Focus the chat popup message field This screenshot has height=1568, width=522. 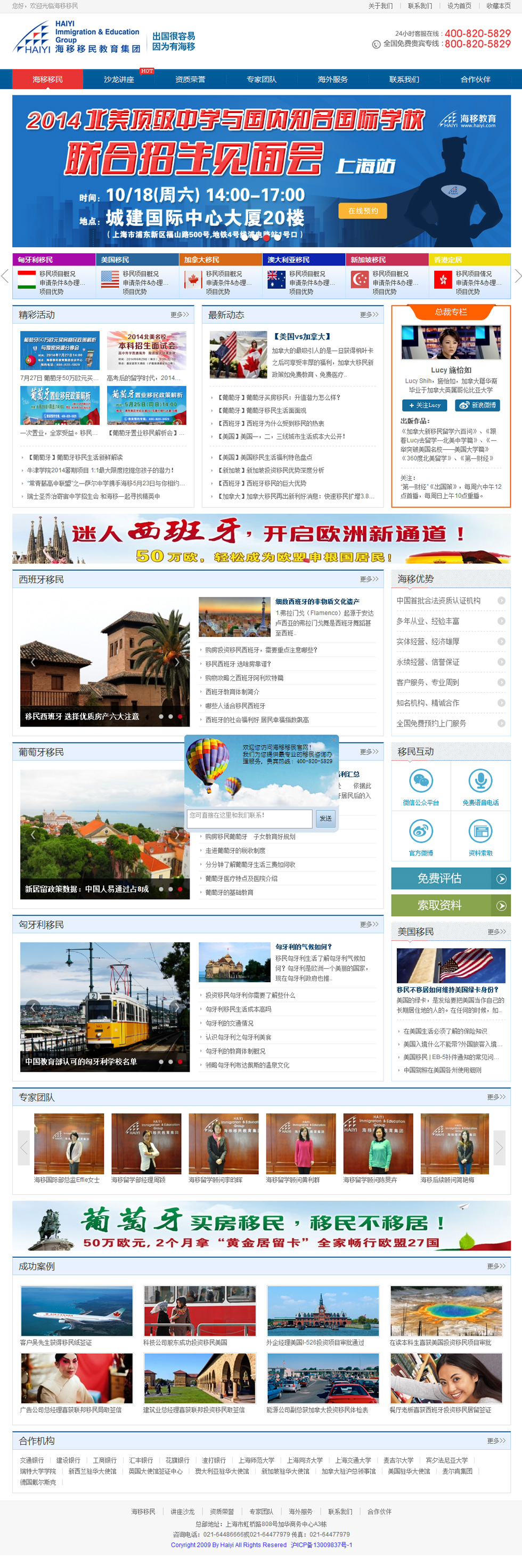pyautogui.click(x=249, y=818)
